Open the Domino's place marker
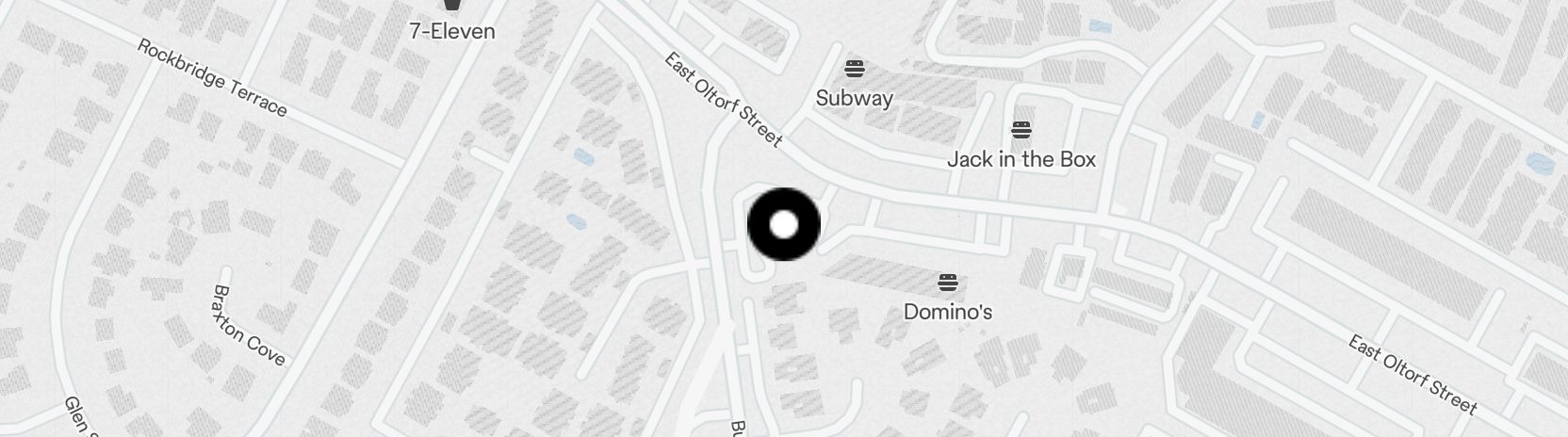 coord(948,283)
